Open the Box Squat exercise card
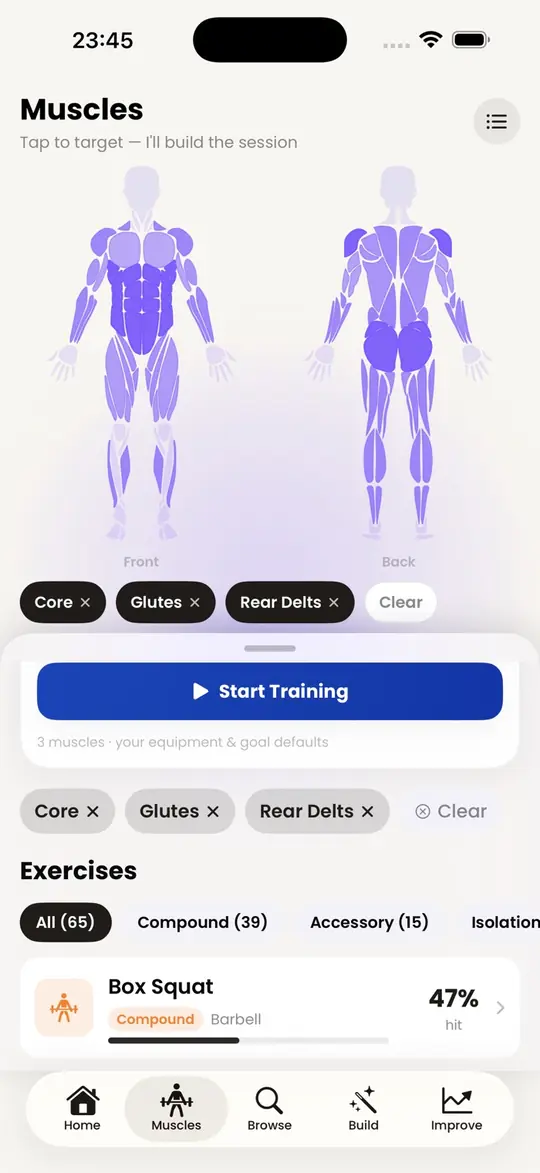The height and width of the screenshot is (1173, 540). pyautogui.click(x=270, y=1007)
